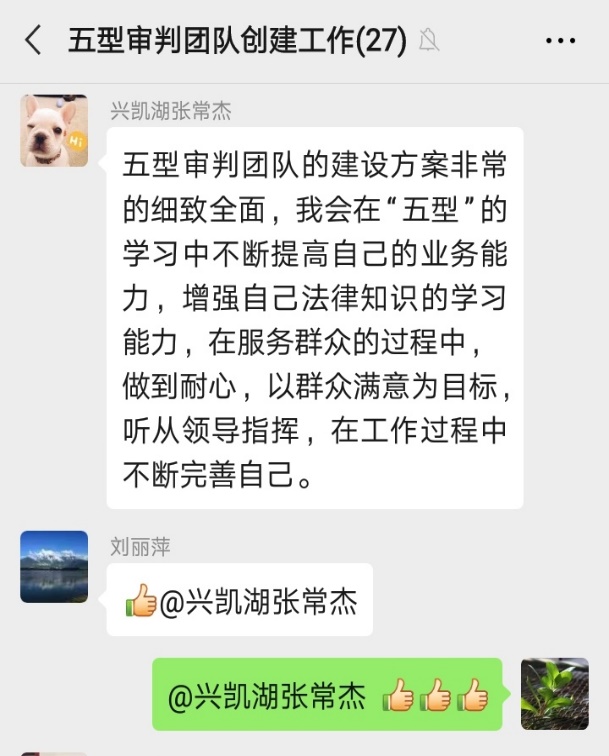Open the three-dot chat options menu
Image resolution: width=609 pixels, height=756 pixels.
560,41
